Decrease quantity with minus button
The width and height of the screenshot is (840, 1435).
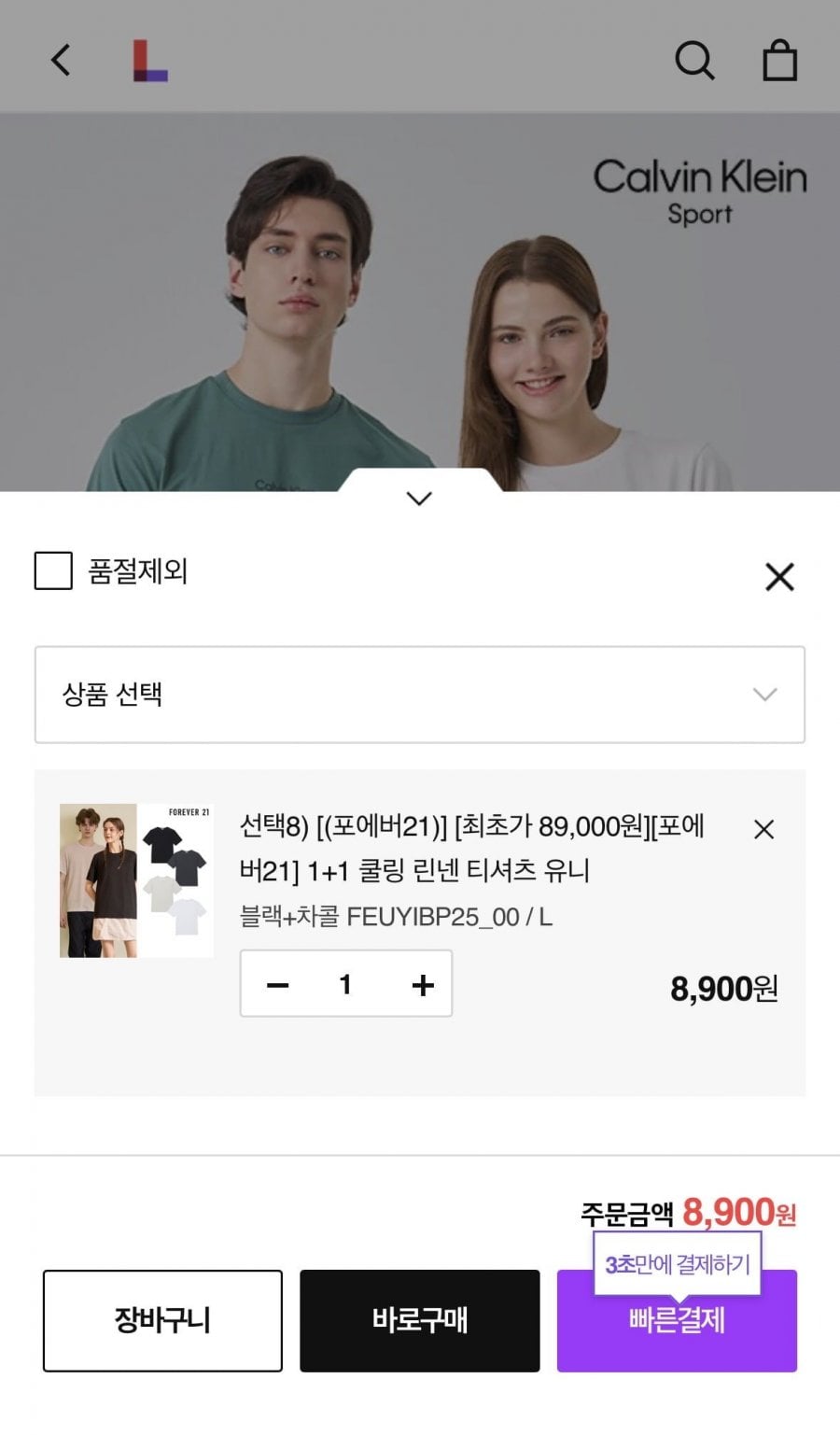click(277, 984)
